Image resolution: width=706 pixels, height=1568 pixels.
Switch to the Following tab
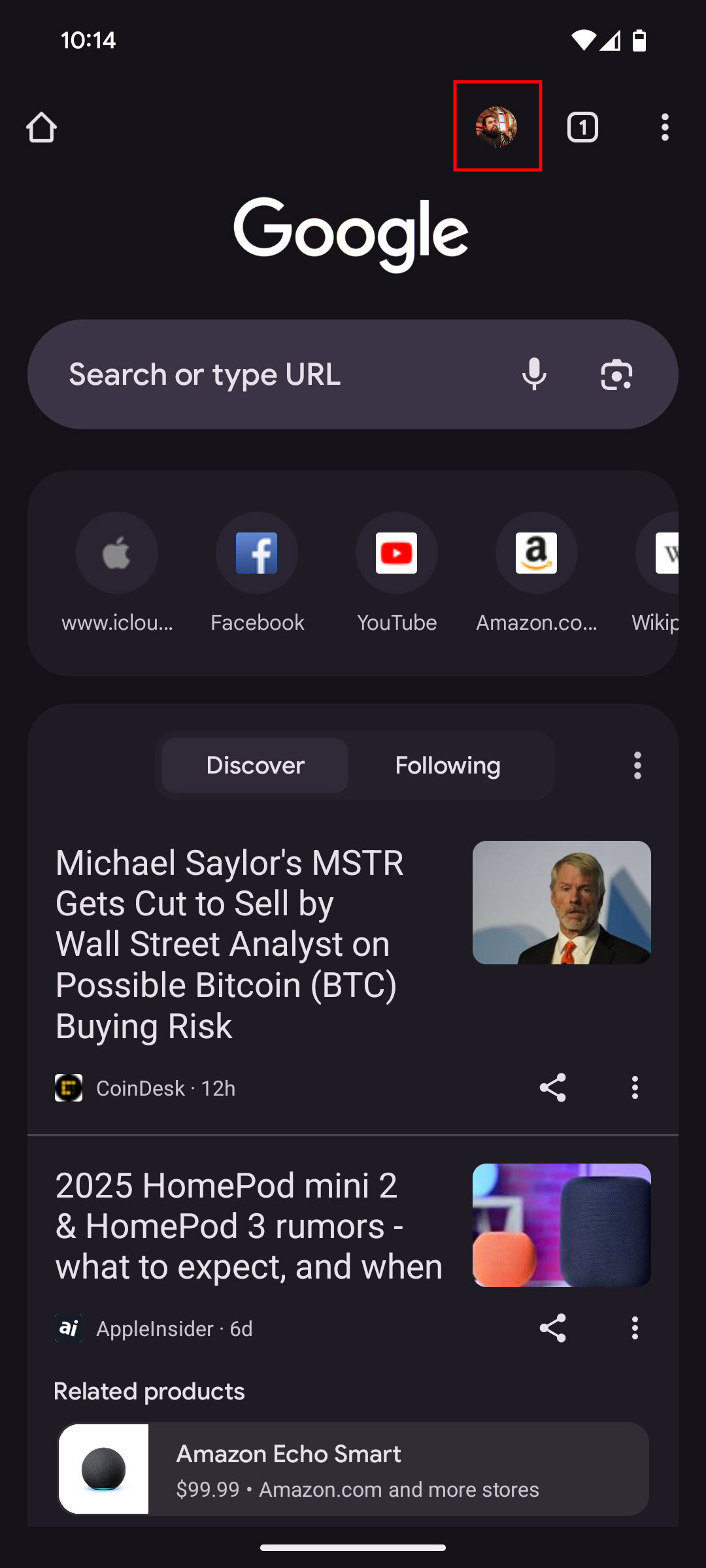point(448,765)
